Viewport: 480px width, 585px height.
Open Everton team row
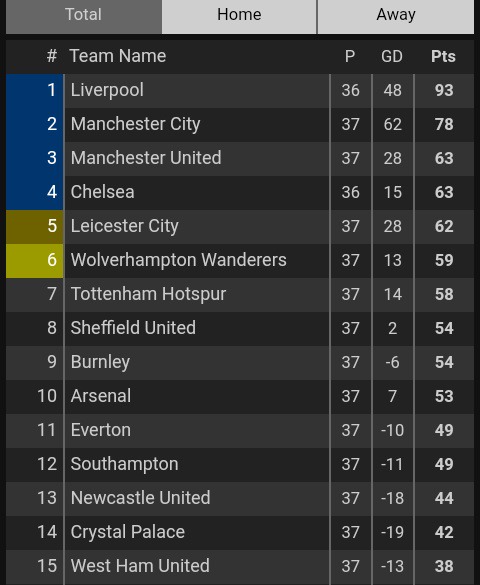coord(240,431)
